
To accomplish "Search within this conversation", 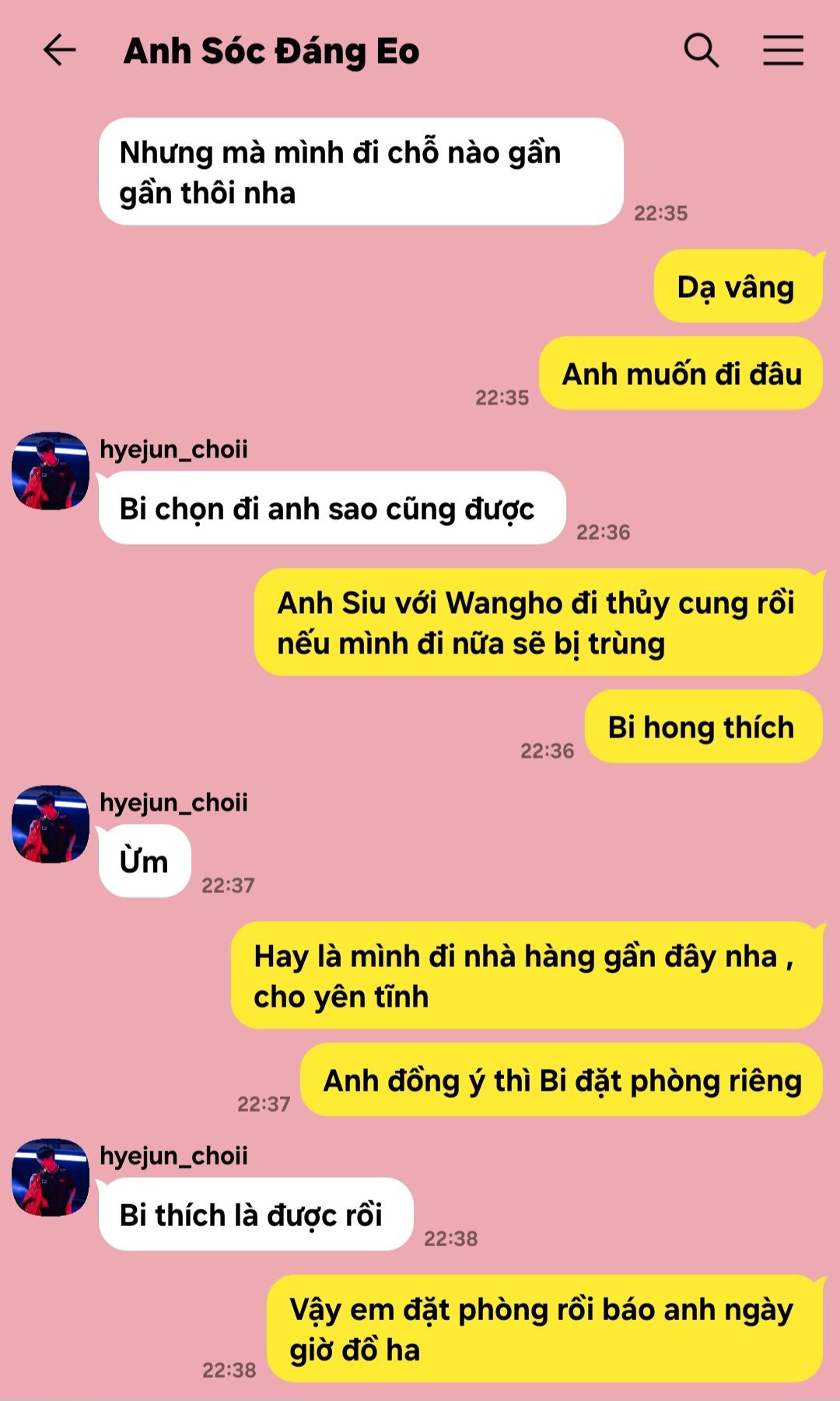I will pos(701,51).
